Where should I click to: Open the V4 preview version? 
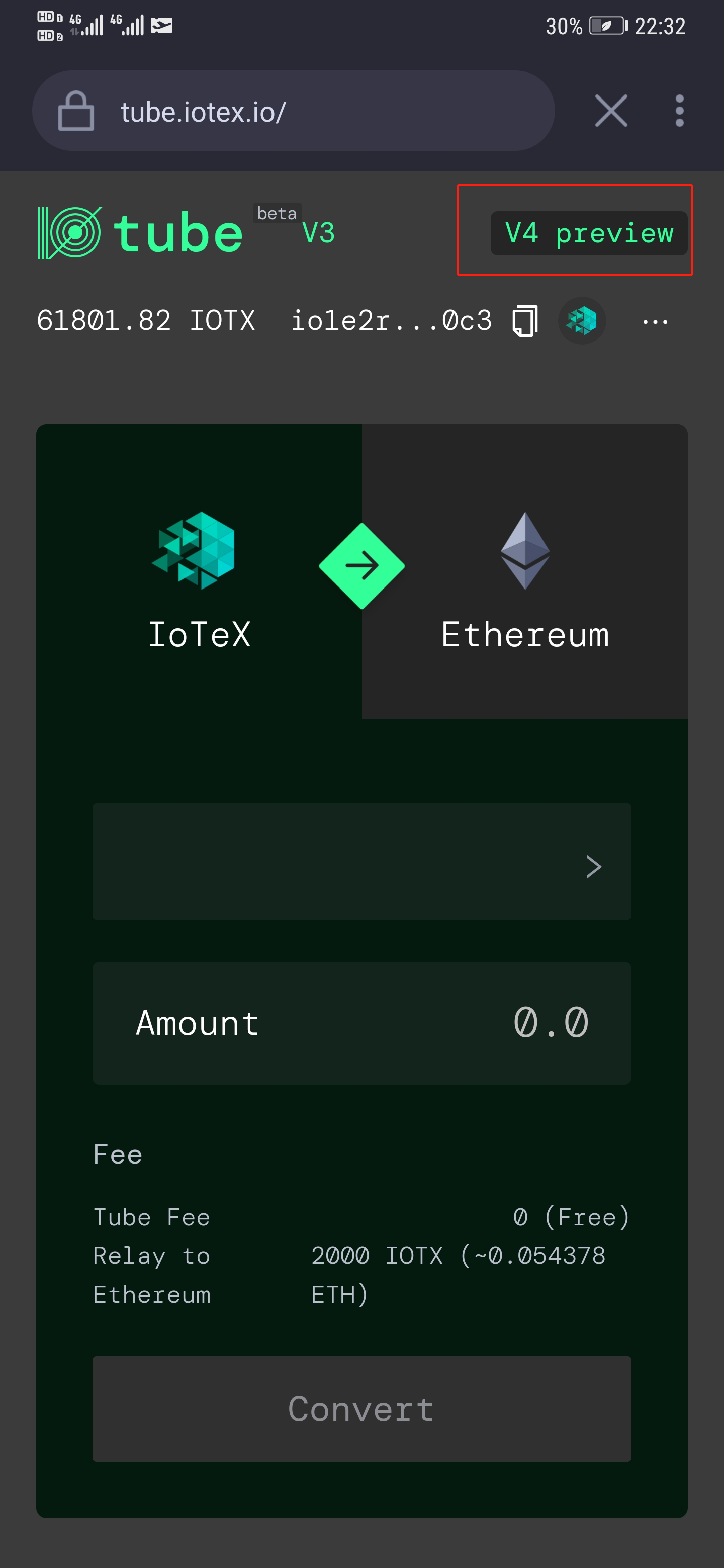pyautogui.click(x=588, y=233)
